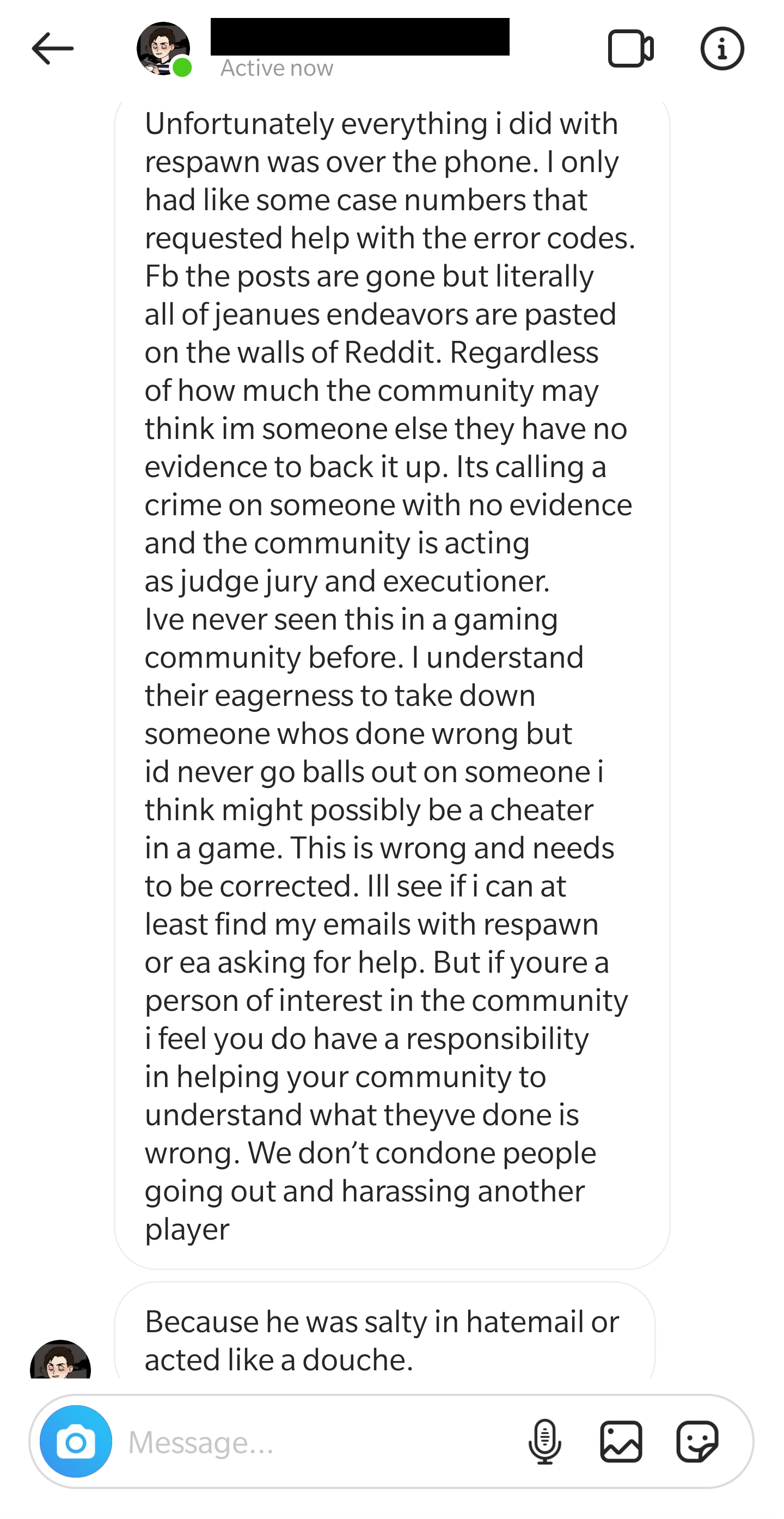784x1519 pixels.
Task: Open the sticker picker
Action: (697, 1441)
